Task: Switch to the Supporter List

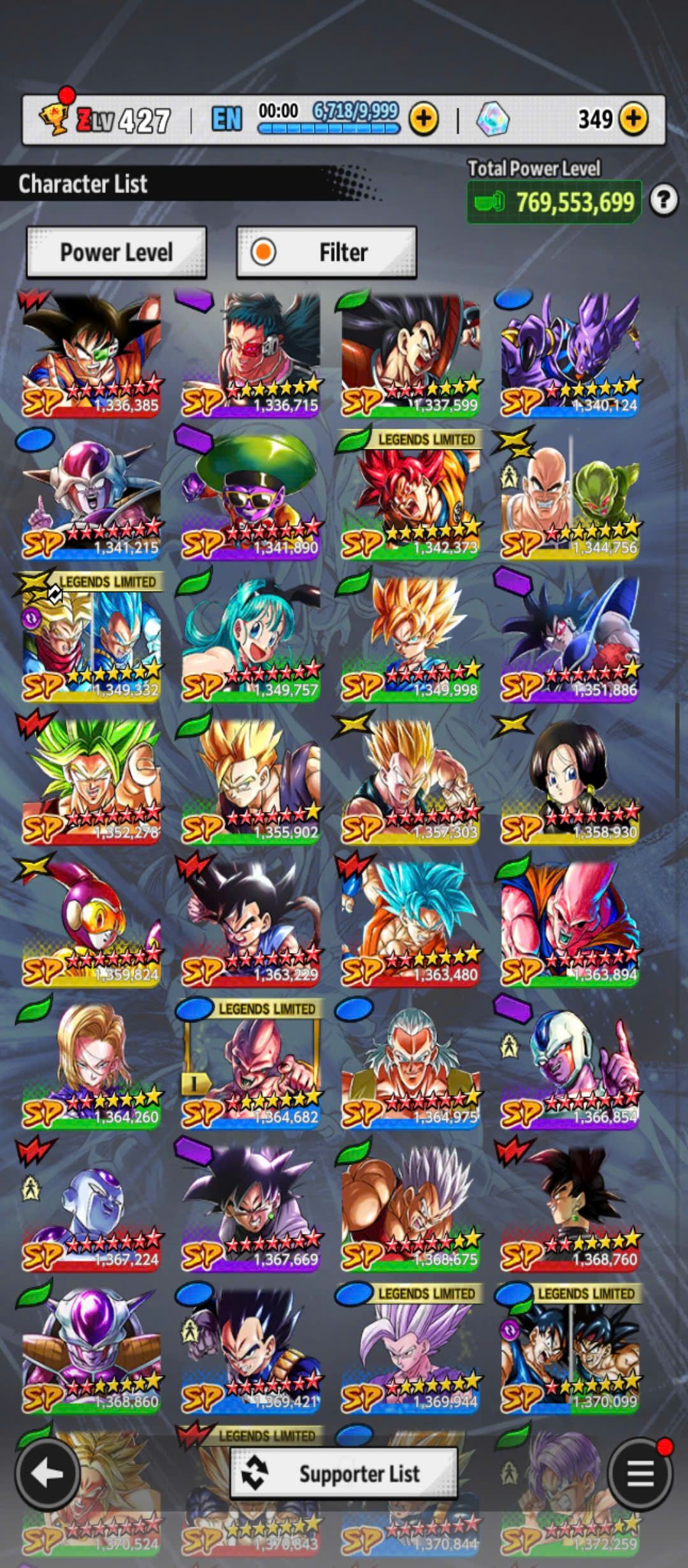Action: pyautogui.click(x=343, y=1473)
